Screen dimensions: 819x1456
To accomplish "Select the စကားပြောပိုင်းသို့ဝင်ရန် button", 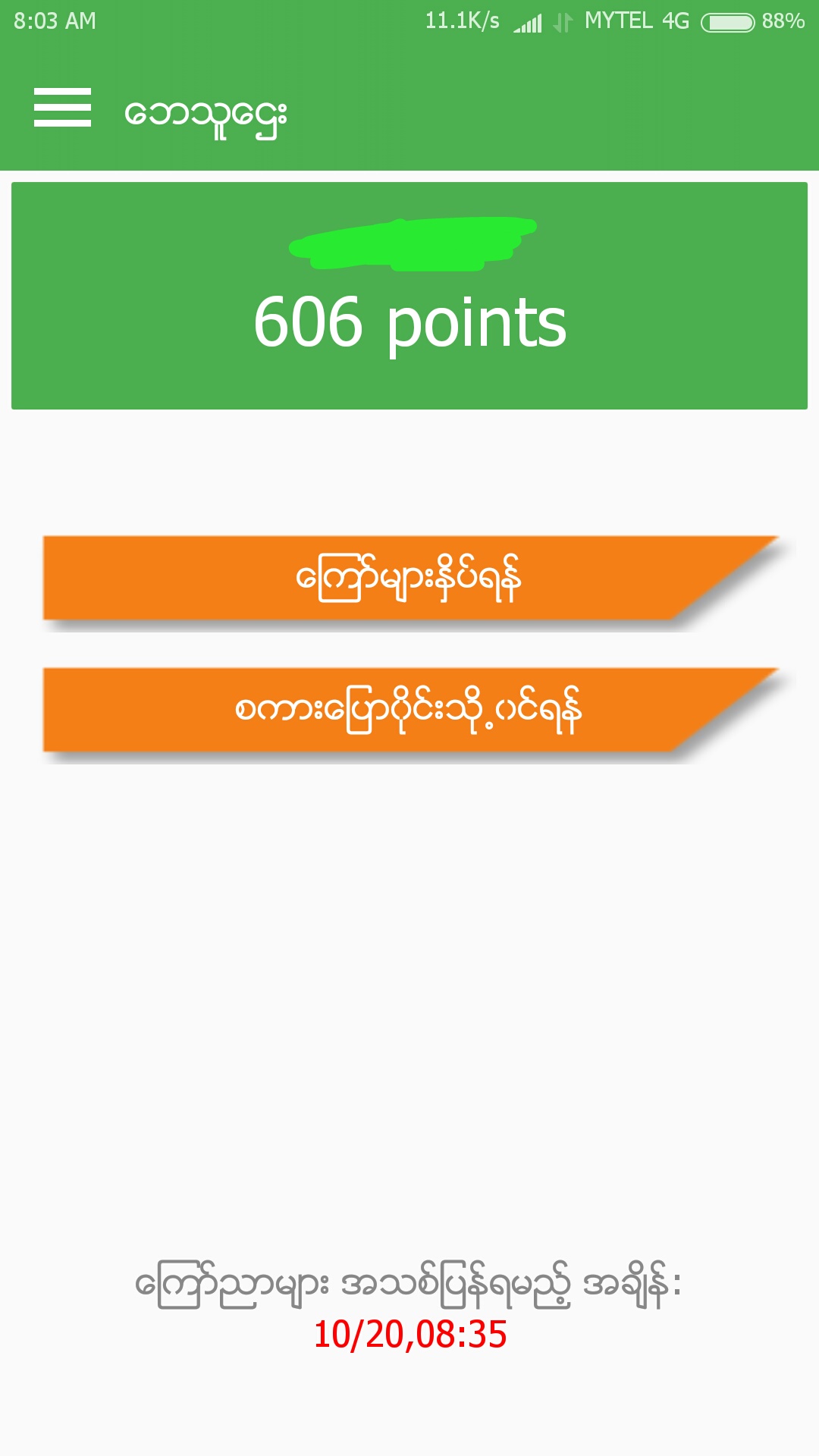I will coord(408,711).
